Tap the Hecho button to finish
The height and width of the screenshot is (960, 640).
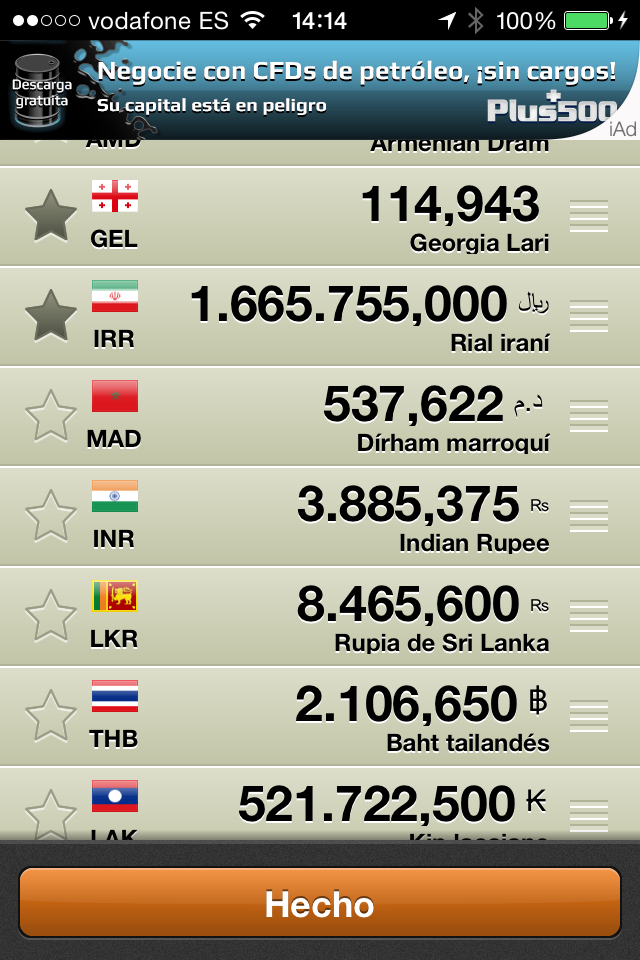pos(320,904)
